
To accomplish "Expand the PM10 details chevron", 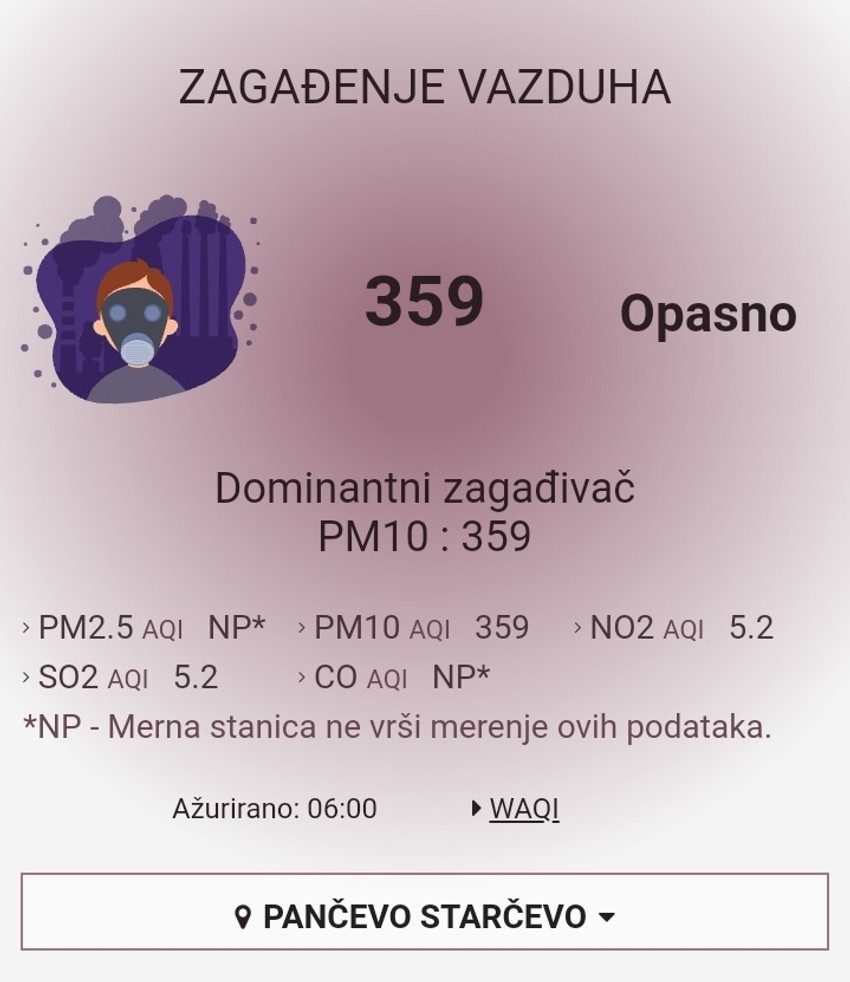I will click(300, 628).
